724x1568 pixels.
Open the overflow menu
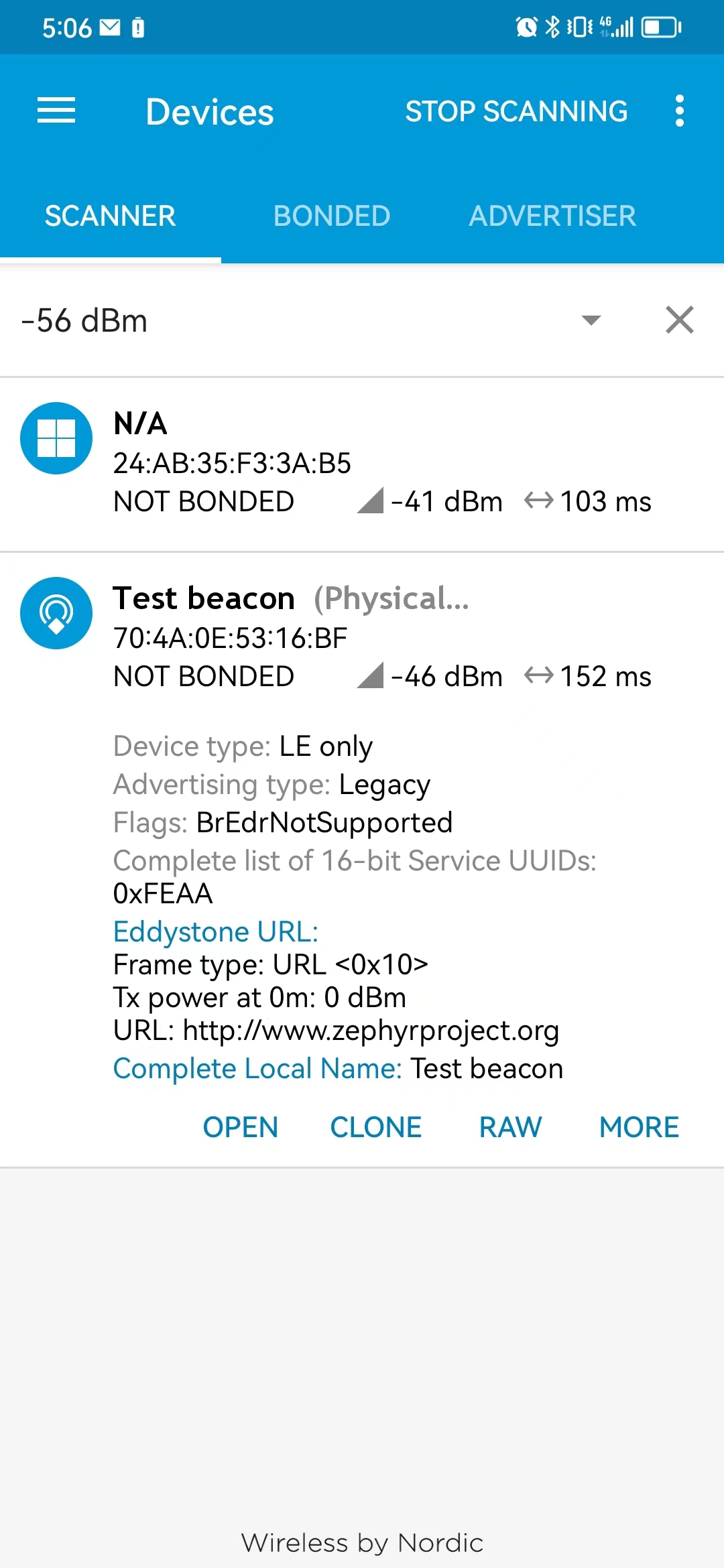point(679,111)
